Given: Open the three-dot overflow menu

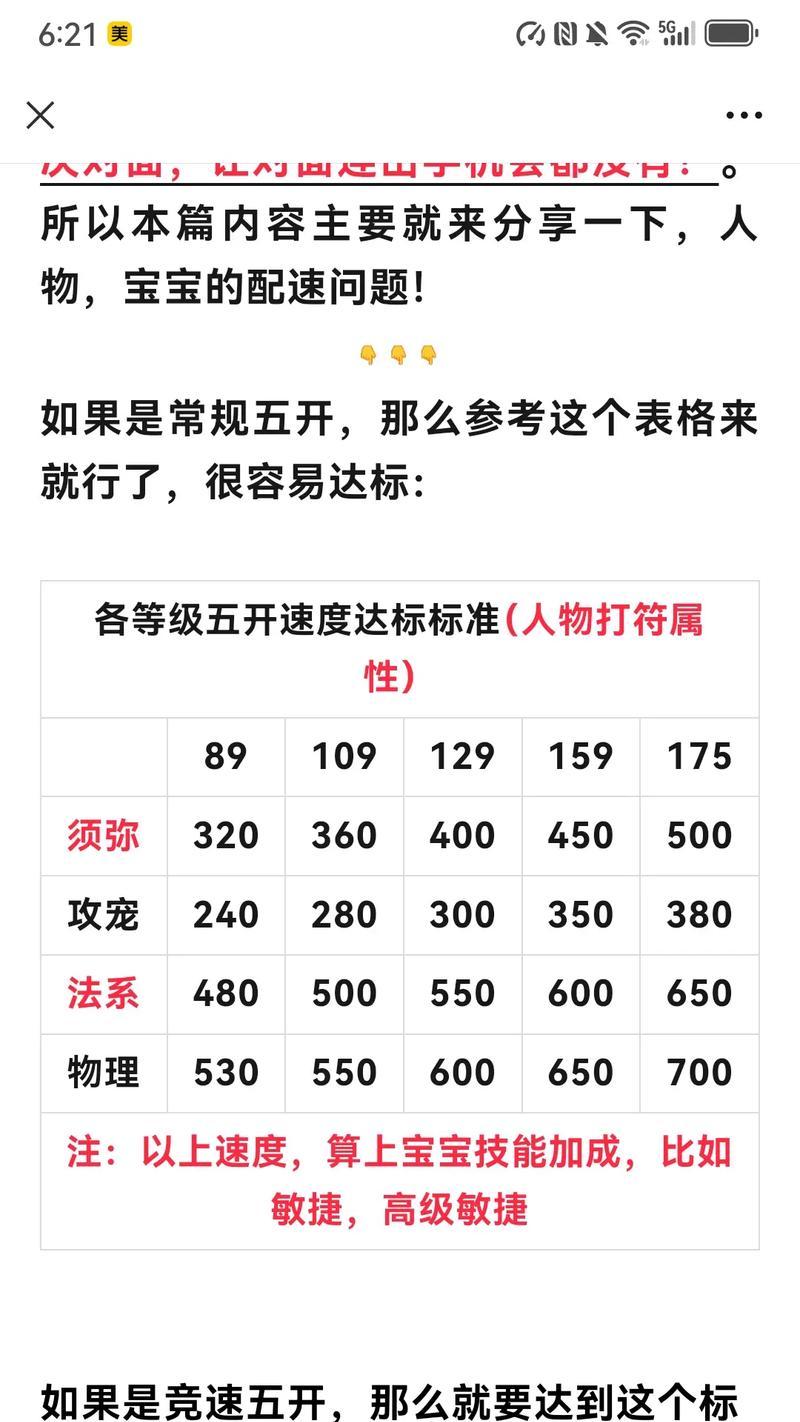Looking at the screenshot, I should point(744,116).
